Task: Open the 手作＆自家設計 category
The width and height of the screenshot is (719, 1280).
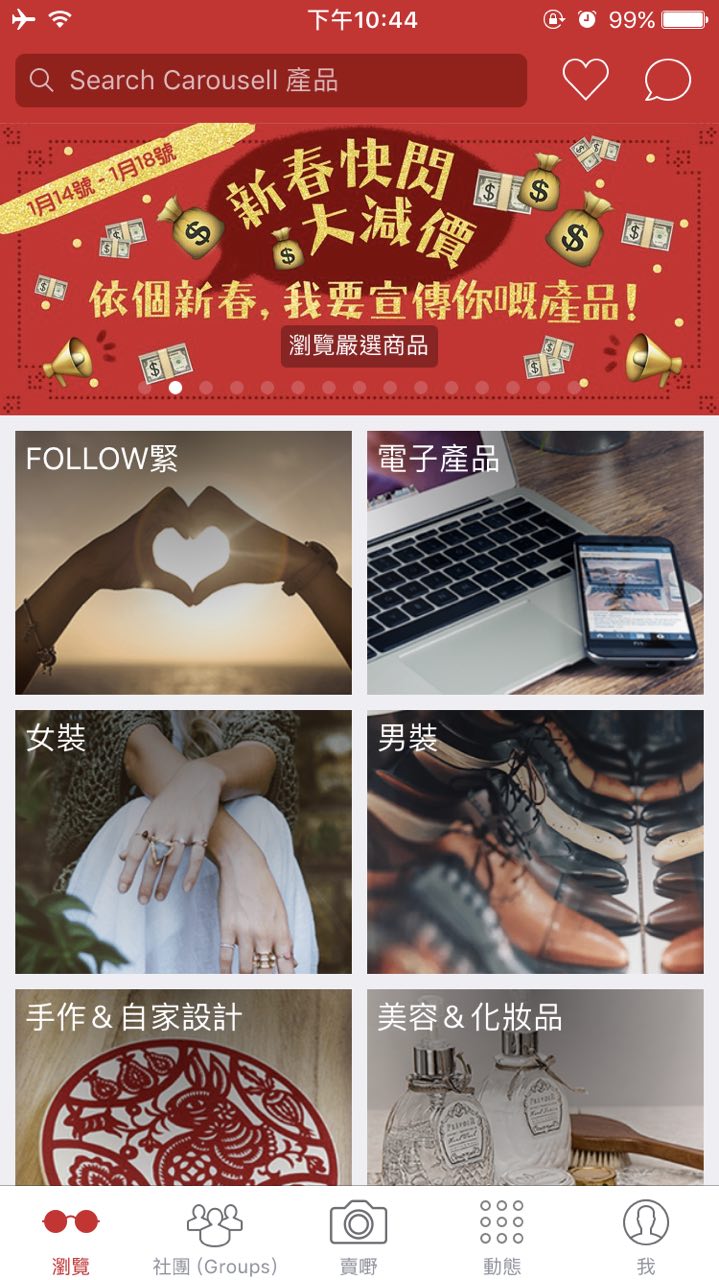Action: click(183, 1087)
